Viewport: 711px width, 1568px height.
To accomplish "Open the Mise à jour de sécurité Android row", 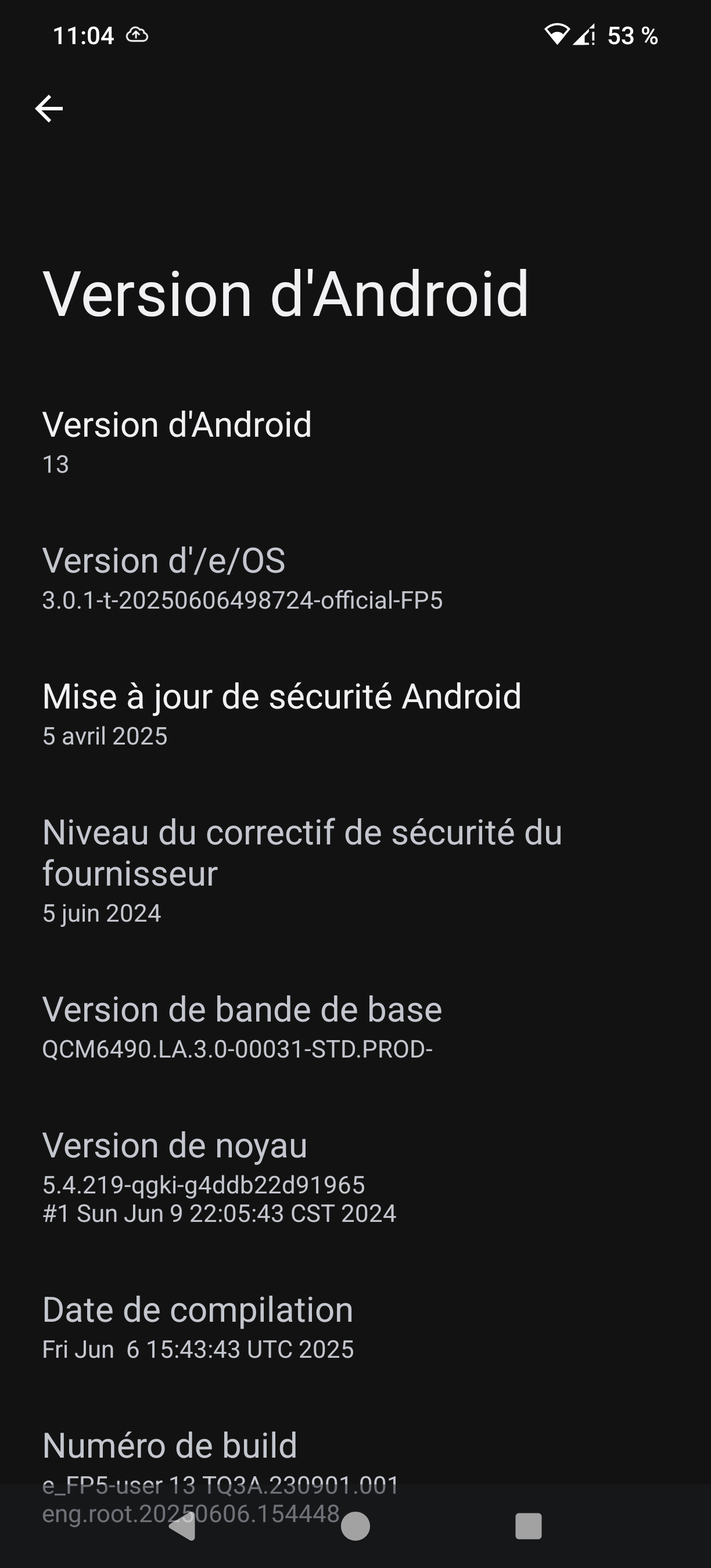I will (355, 713).
